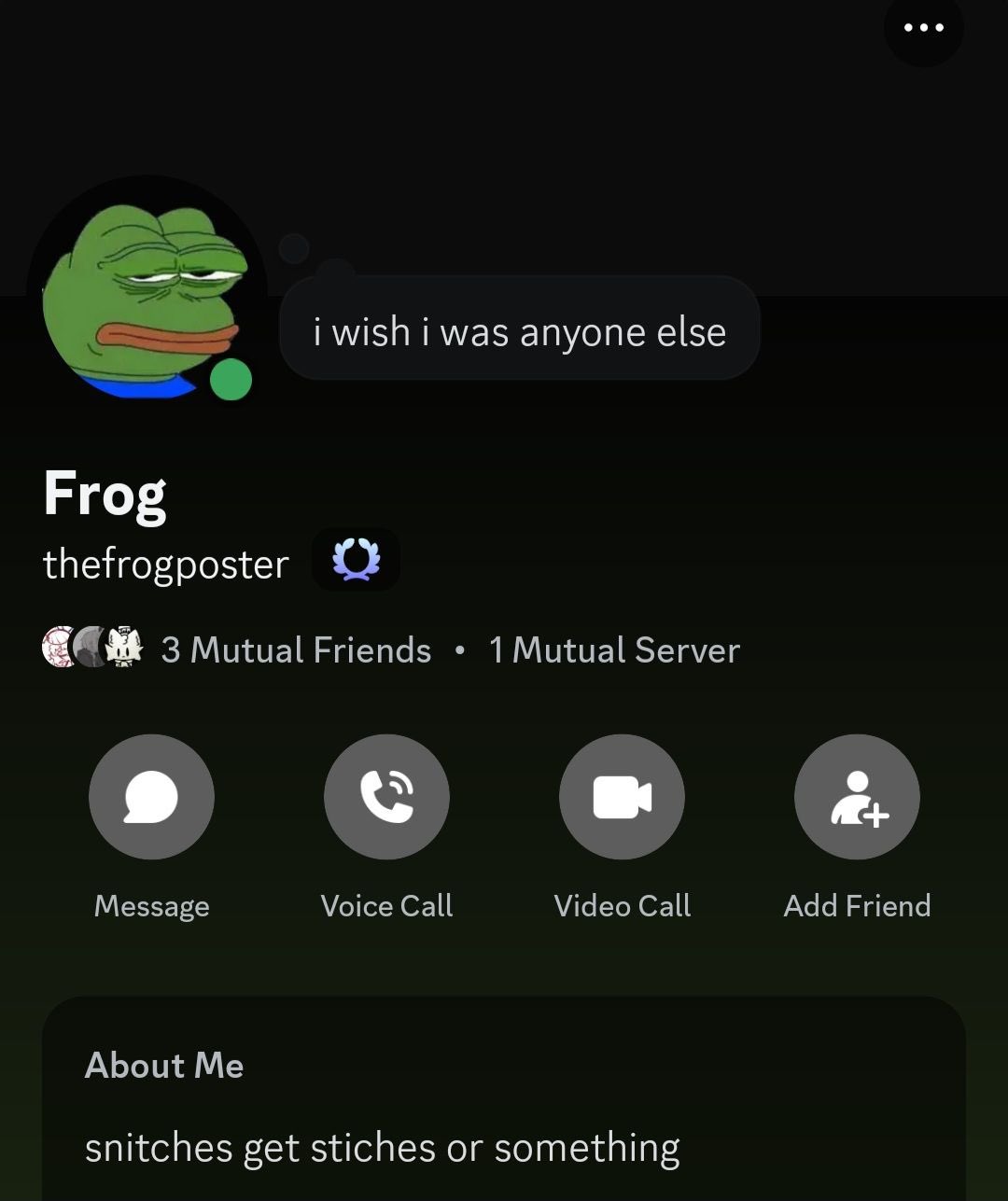Start a video call with Frog
The width and height of the screenshot is (1008, 1201).
(622, 797)
